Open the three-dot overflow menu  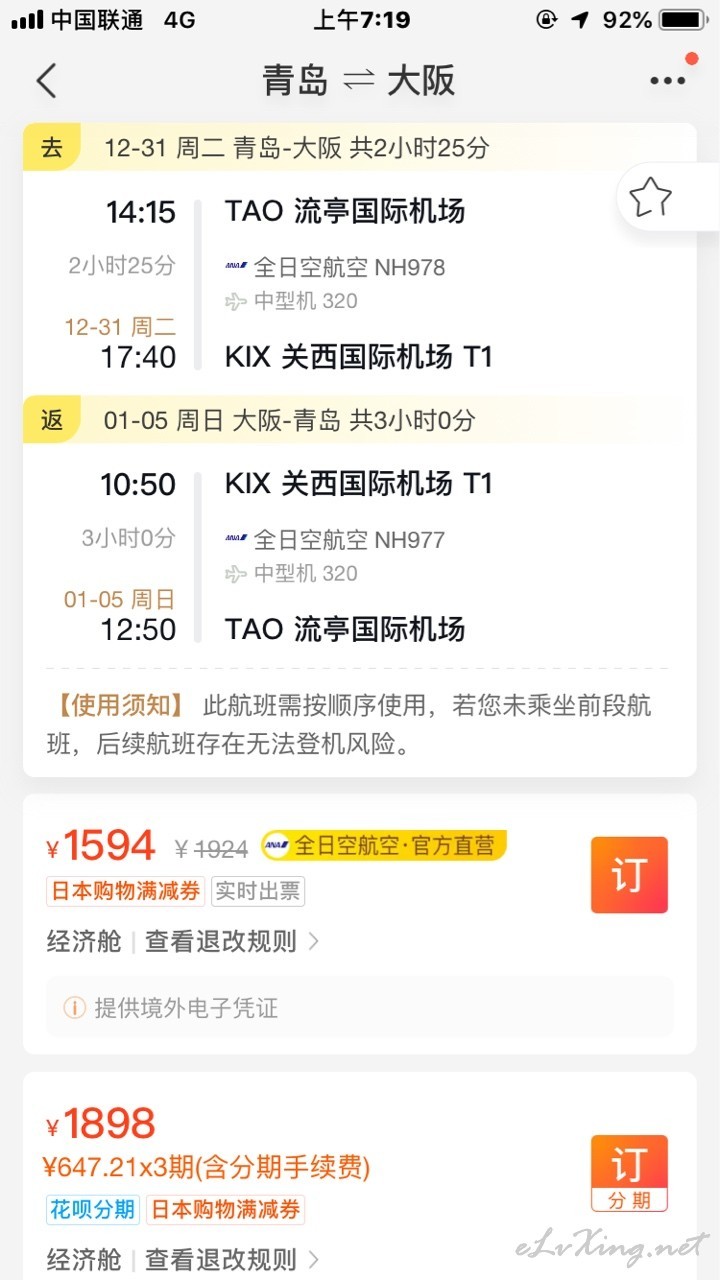pos(667,81)
